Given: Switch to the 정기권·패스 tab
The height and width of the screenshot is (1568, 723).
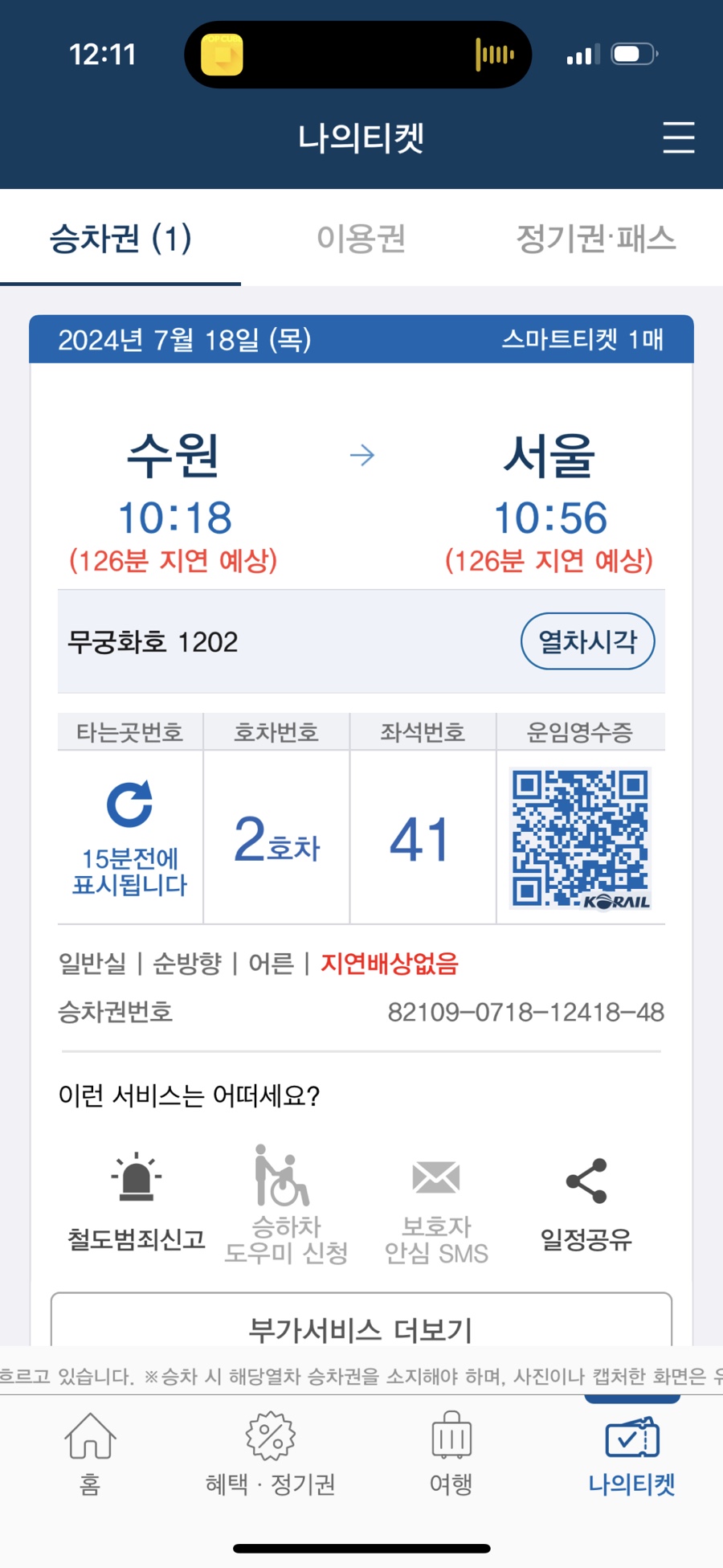Looking at the screenshot, I should [595, 239].
